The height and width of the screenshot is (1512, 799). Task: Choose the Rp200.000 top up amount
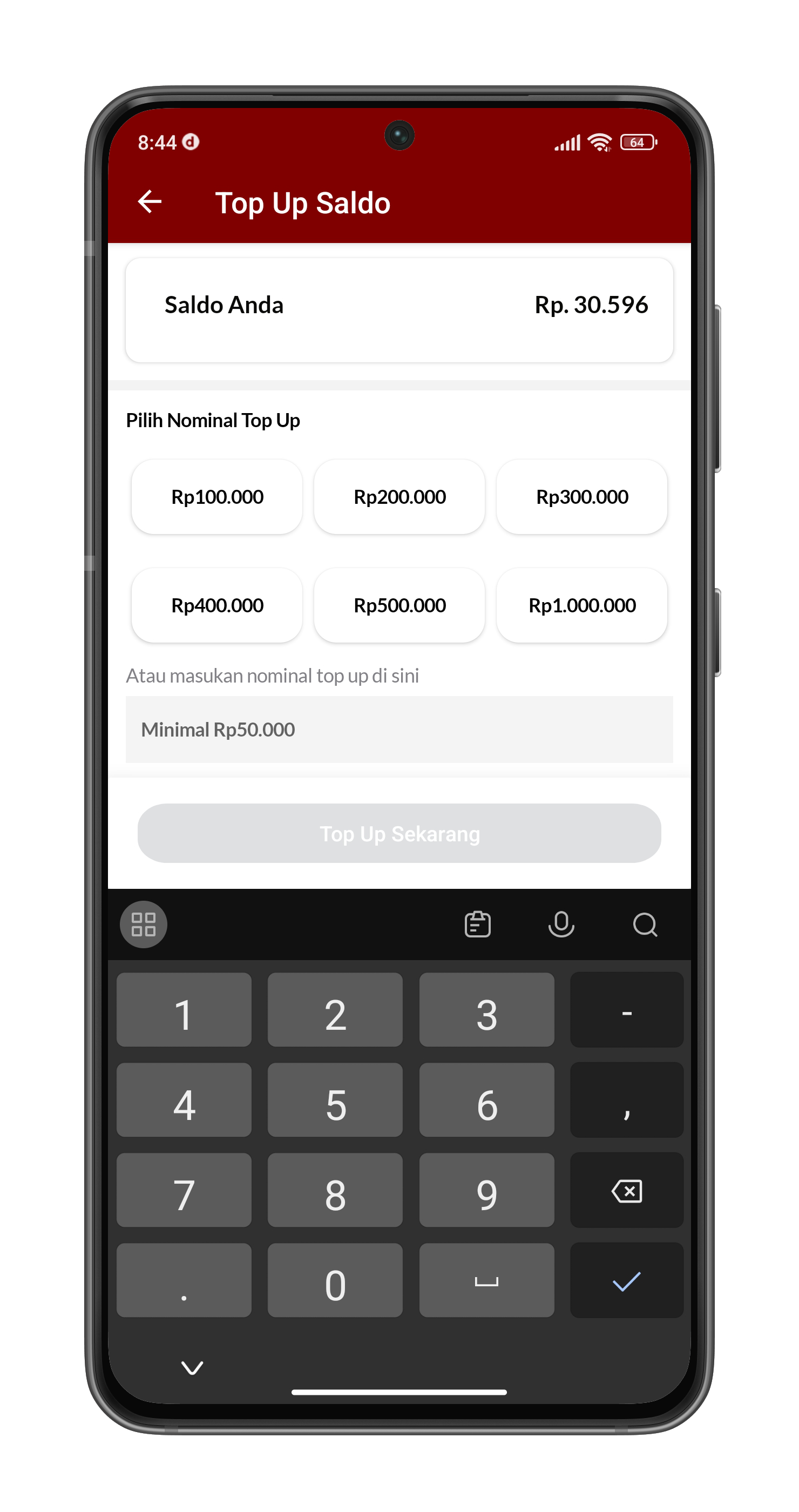tap(399, 497)
